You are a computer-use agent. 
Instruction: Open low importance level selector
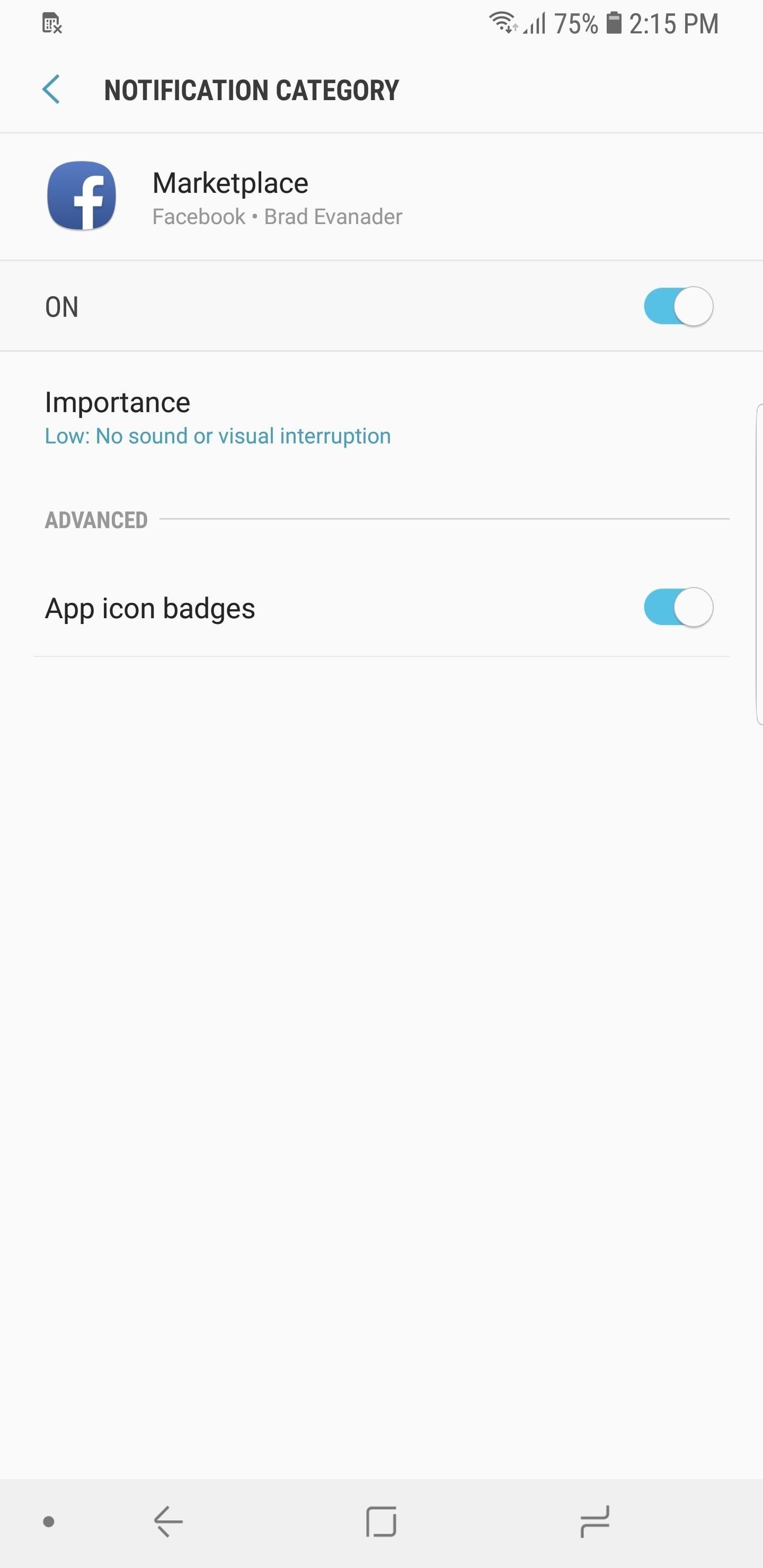point(217,435)
